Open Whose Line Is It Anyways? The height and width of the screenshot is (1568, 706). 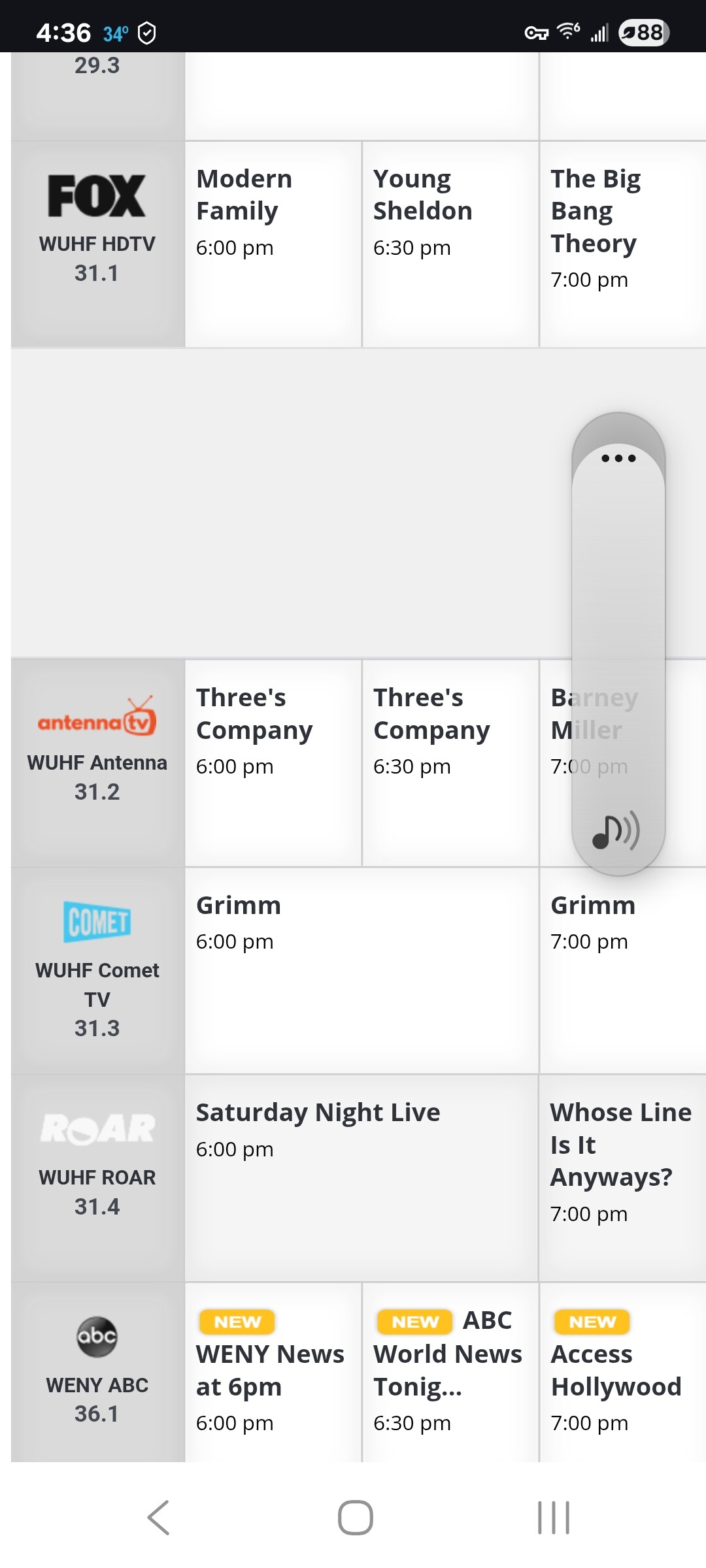[621, 1177]
